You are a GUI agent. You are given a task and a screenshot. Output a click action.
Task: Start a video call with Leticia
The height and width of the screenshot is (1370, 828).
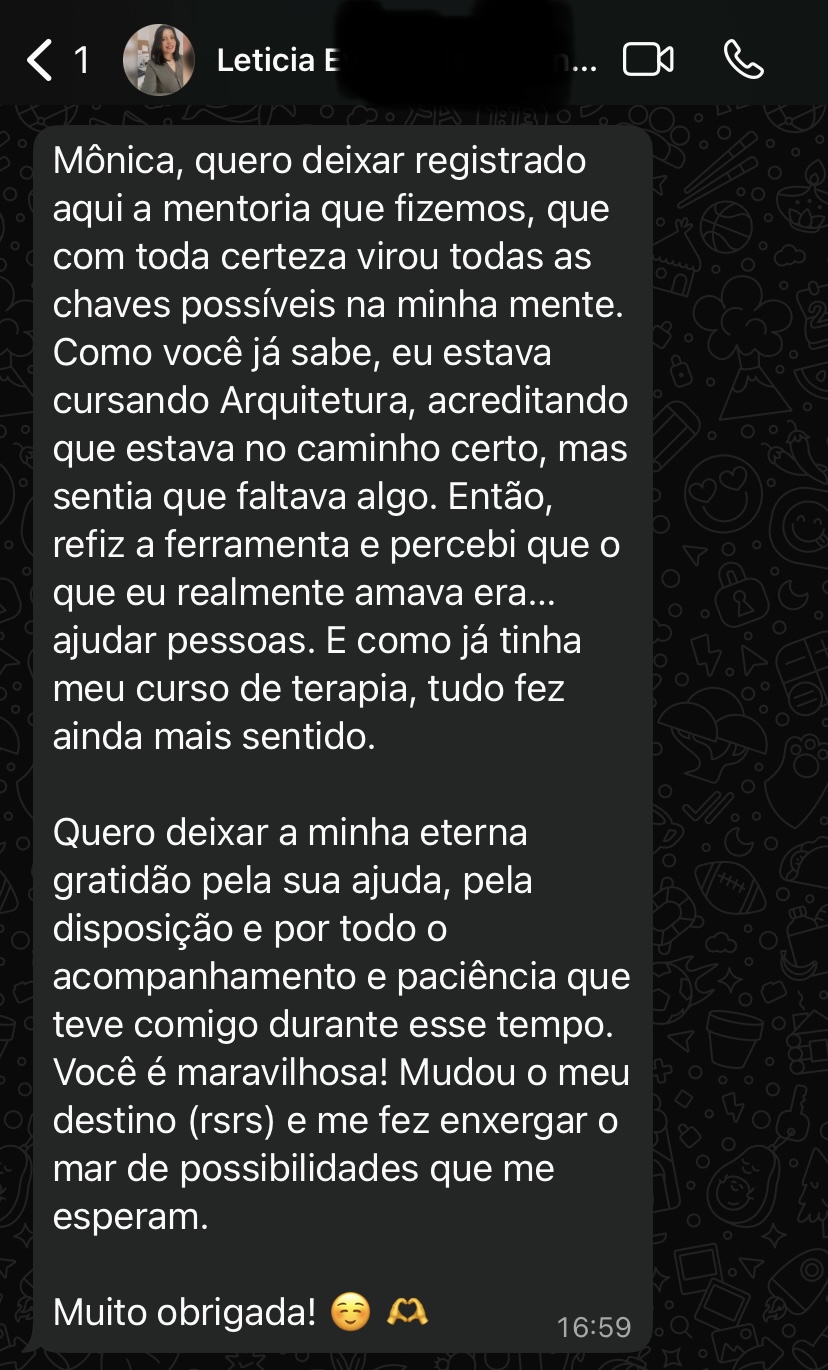pyautogui.click(x=648, y=61)
